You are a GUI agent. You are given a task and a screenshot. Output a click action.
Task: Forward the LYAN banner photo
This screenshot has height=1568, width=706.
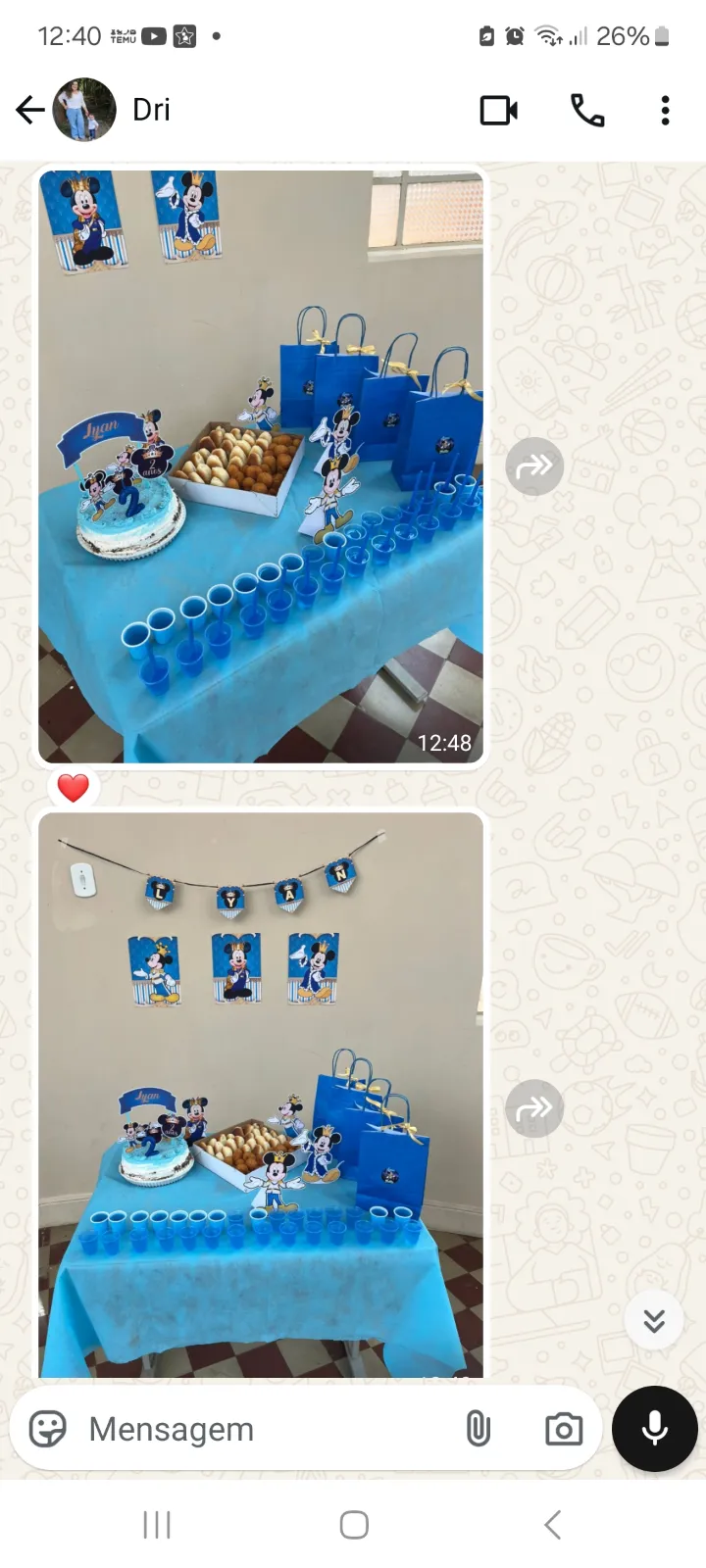pyautogui.click(x=534, y=1108)
